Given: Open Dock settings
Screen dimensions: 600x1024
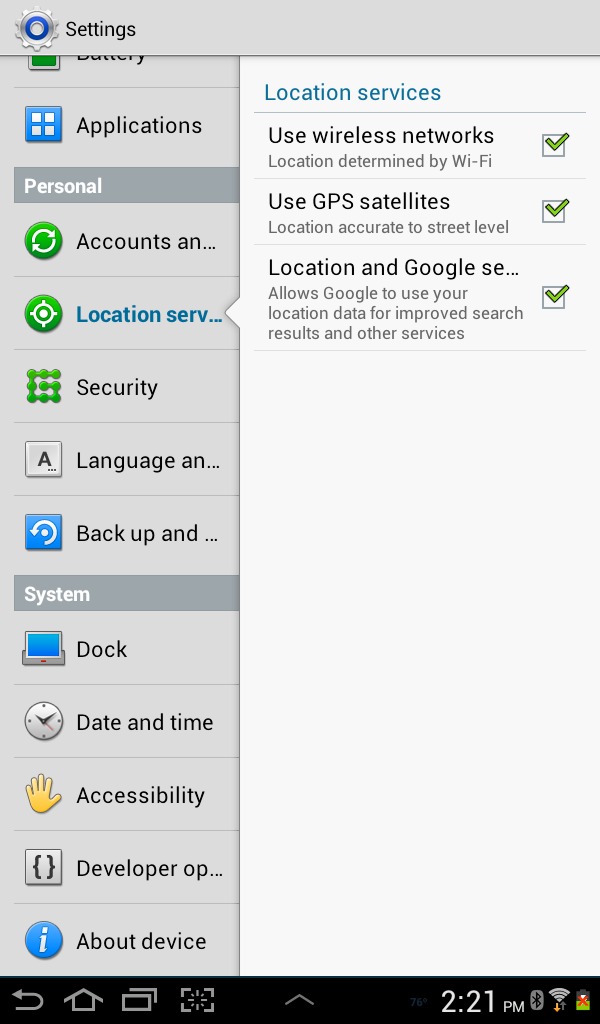Looking at the screenshot, I should [126, 648].
